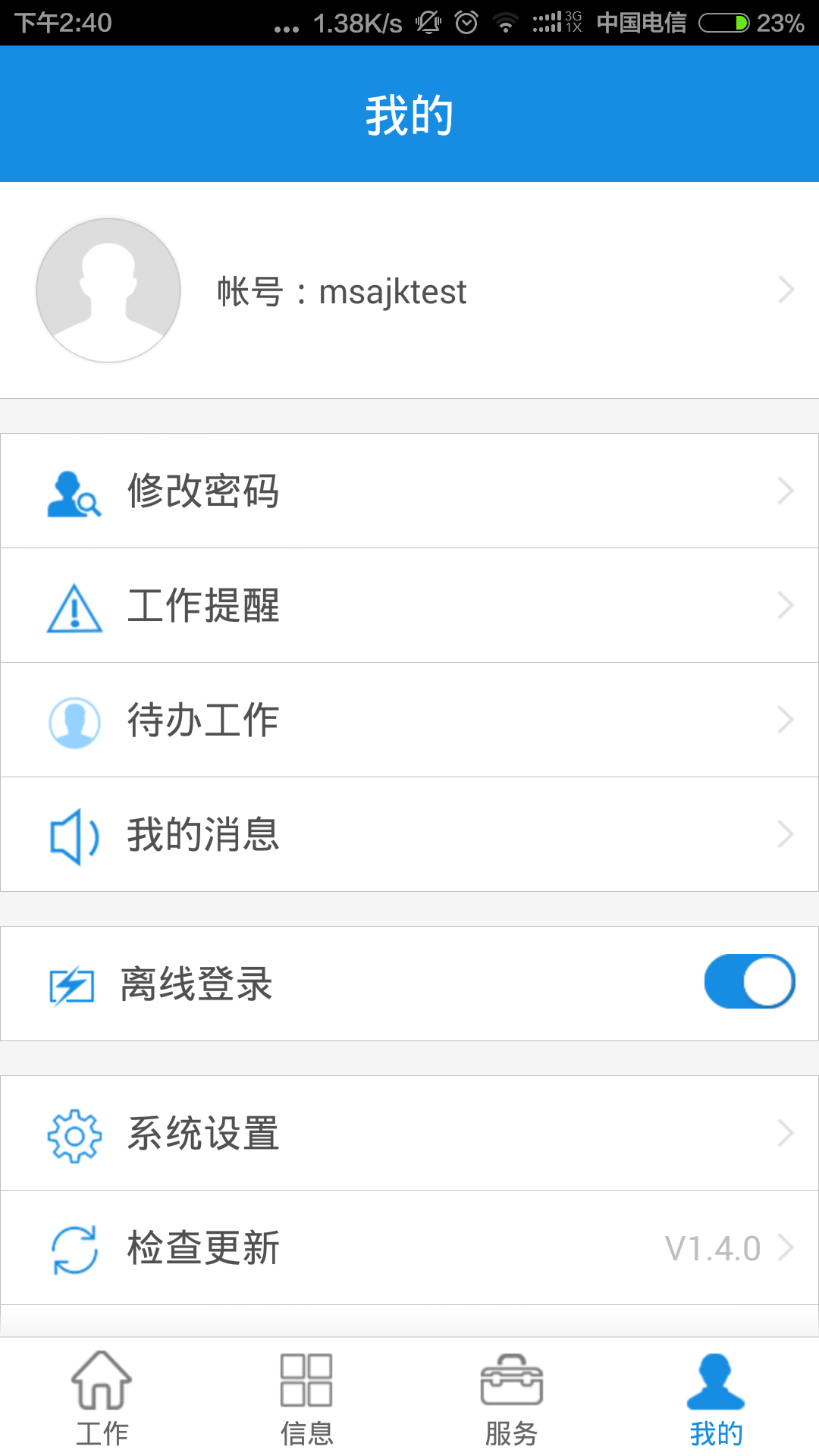Viewport: 819px width, 1456px height.
Task: Open 系统设置 settings
Action: point(409,1133)
